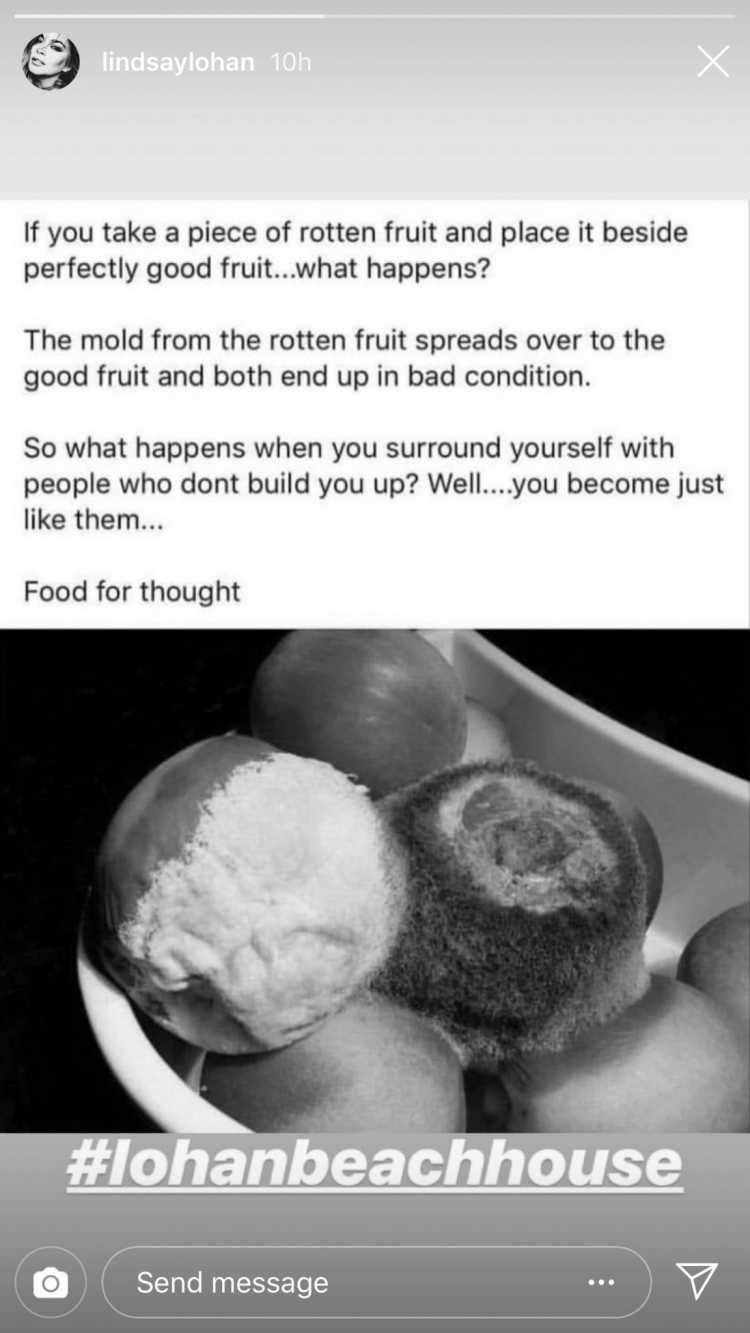750x1333 pixels.
Task: Share this story via paper plane
Action: [697, 1281]
